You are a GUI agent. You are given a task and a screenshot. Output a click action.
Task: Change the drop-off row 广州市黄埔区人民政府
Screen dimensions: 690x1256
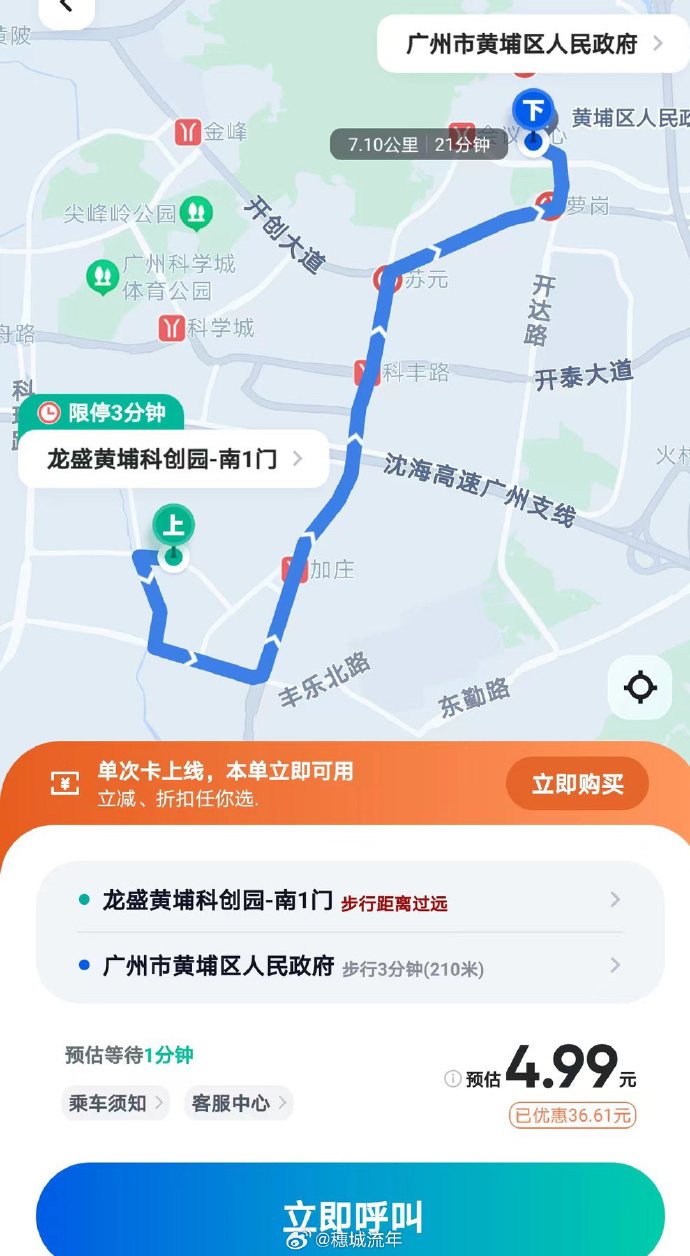coord(350,966)
